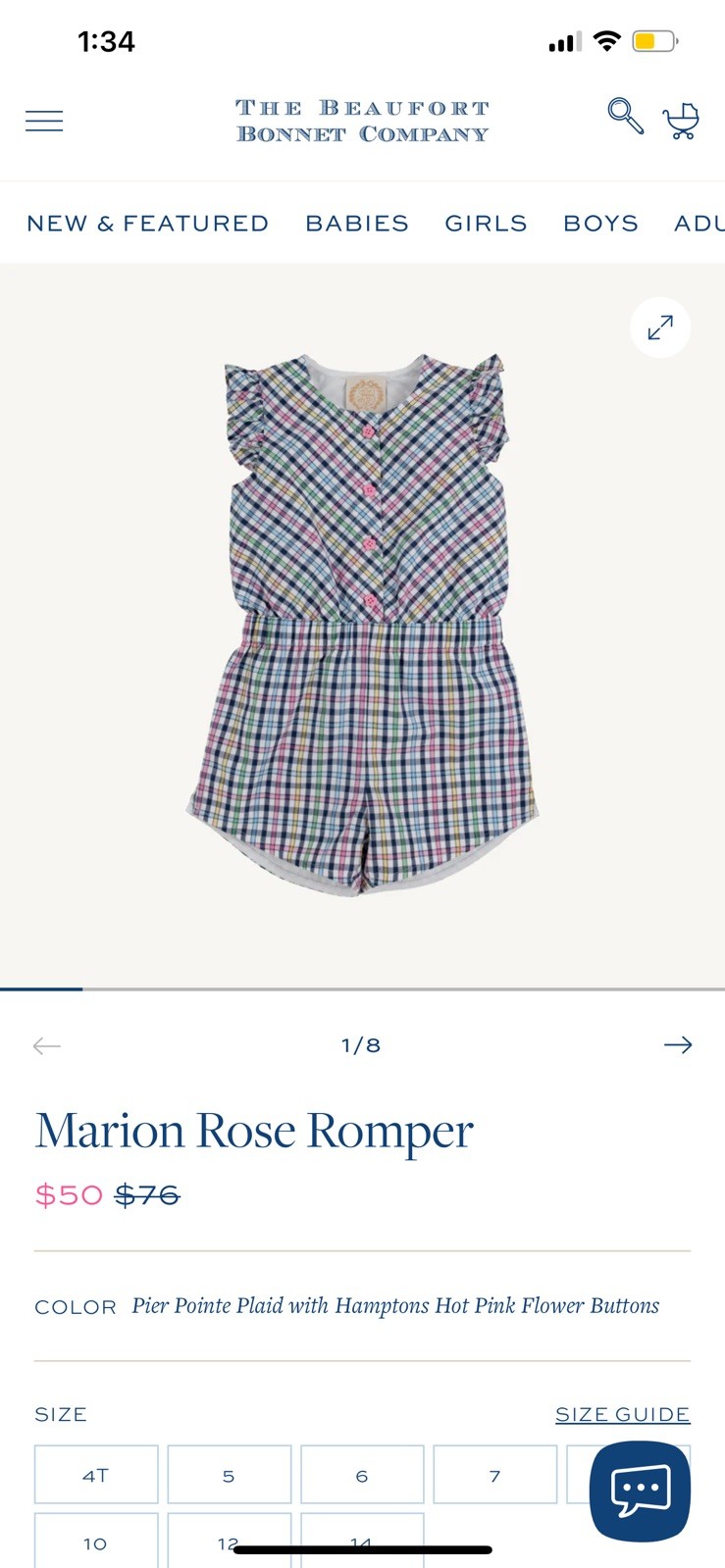
Task: View the shopping cart stroller icon
Action: 681,121
